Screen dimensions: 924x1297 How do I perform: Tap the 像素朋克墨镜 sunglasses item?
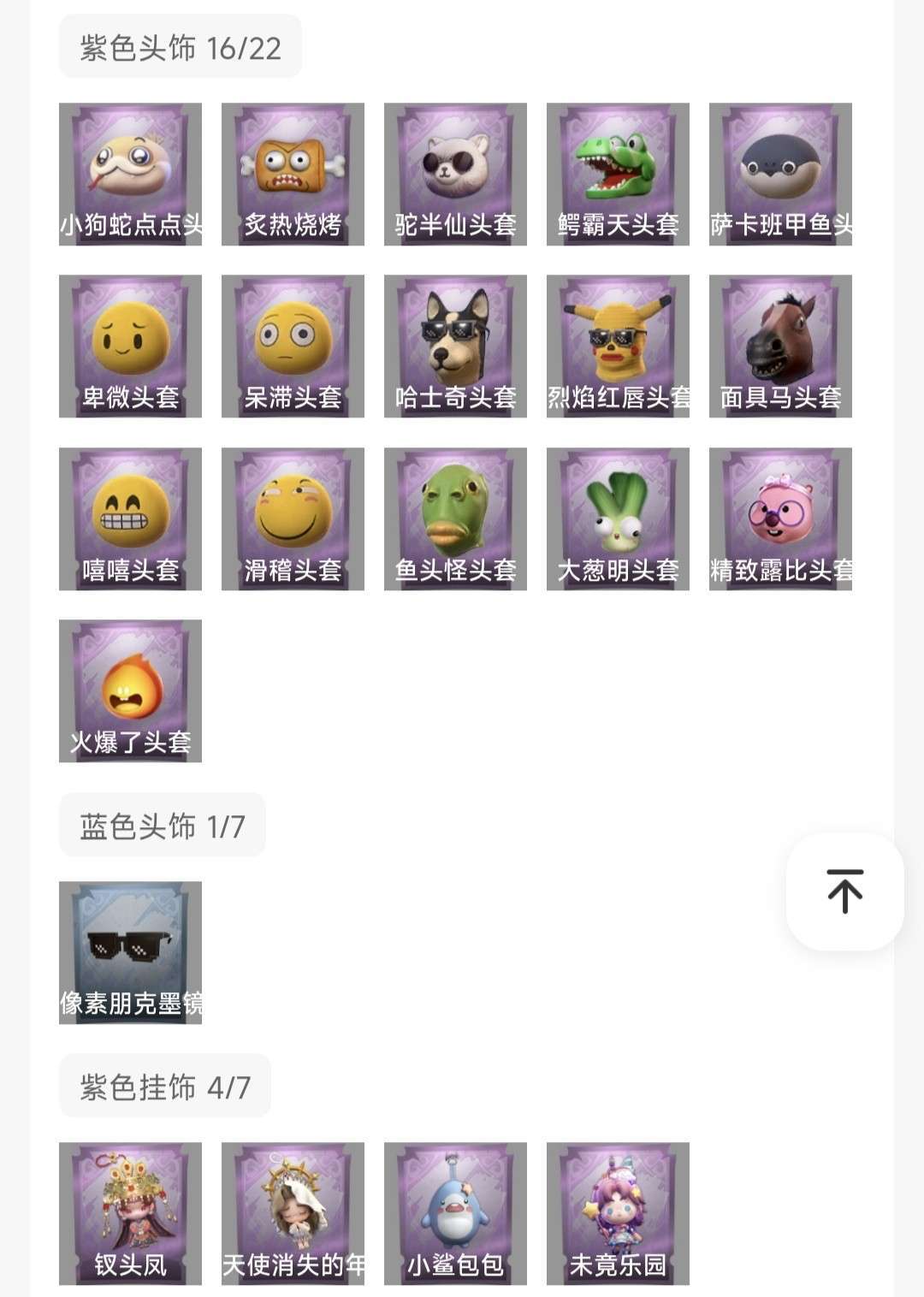pyautogui.click(x=130, y=953)
